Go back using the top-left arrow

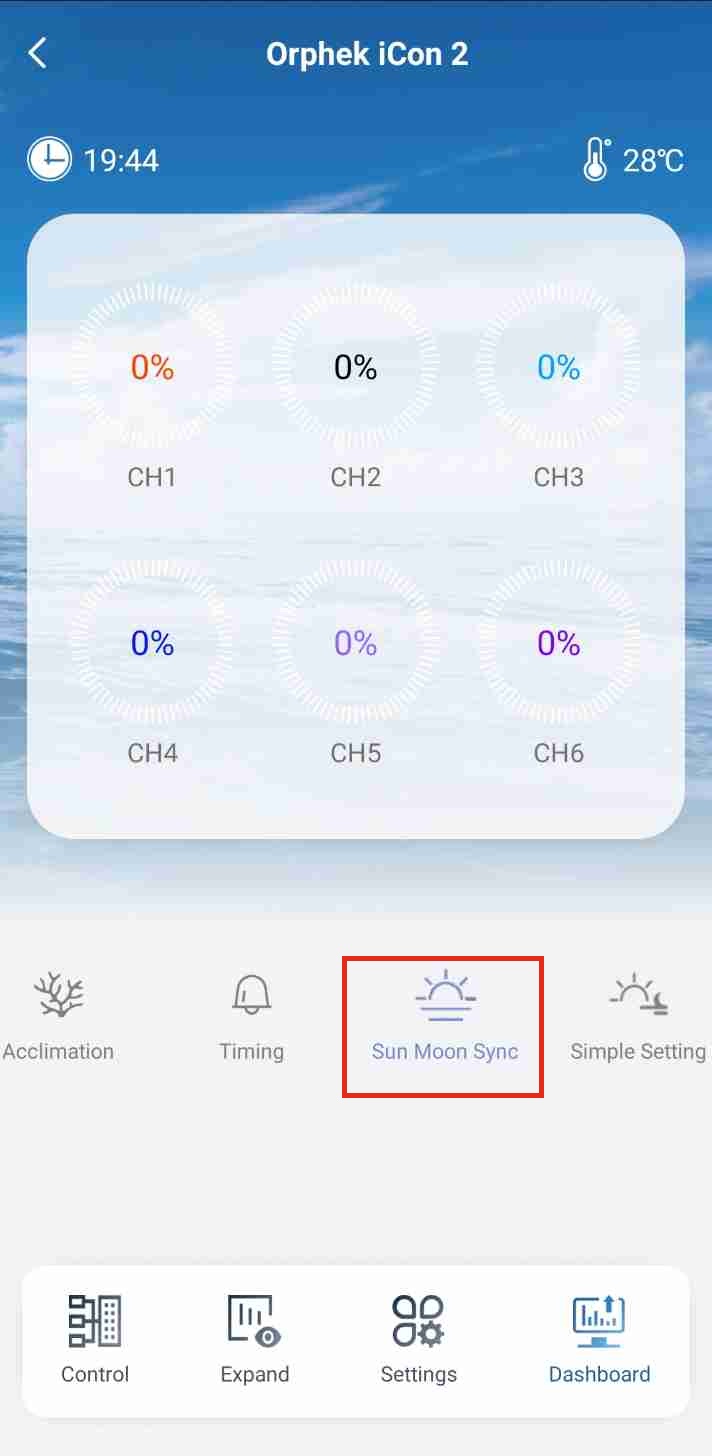tap(38, 53)
